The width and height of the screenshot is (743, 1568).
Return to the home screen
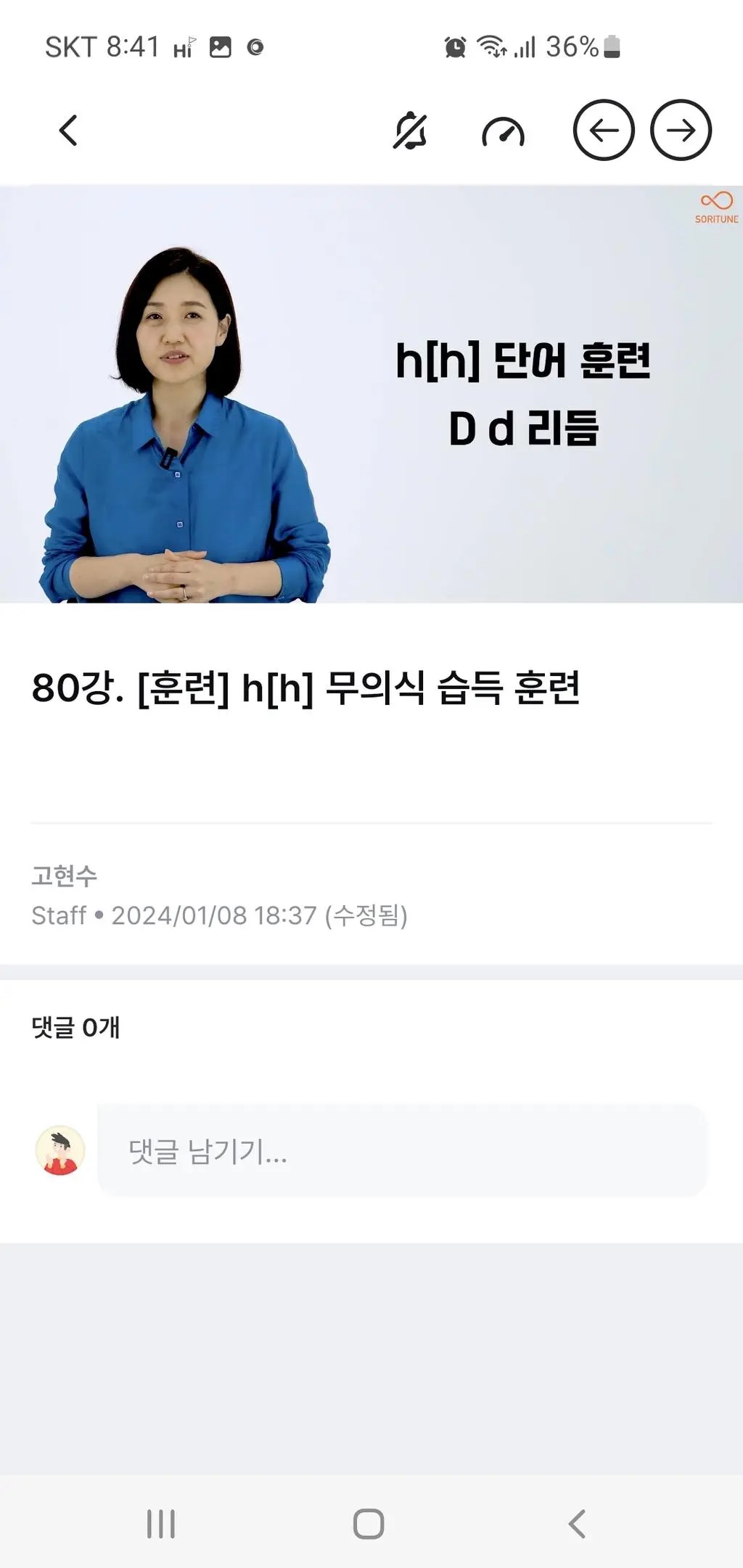(x=369, y=1523)
